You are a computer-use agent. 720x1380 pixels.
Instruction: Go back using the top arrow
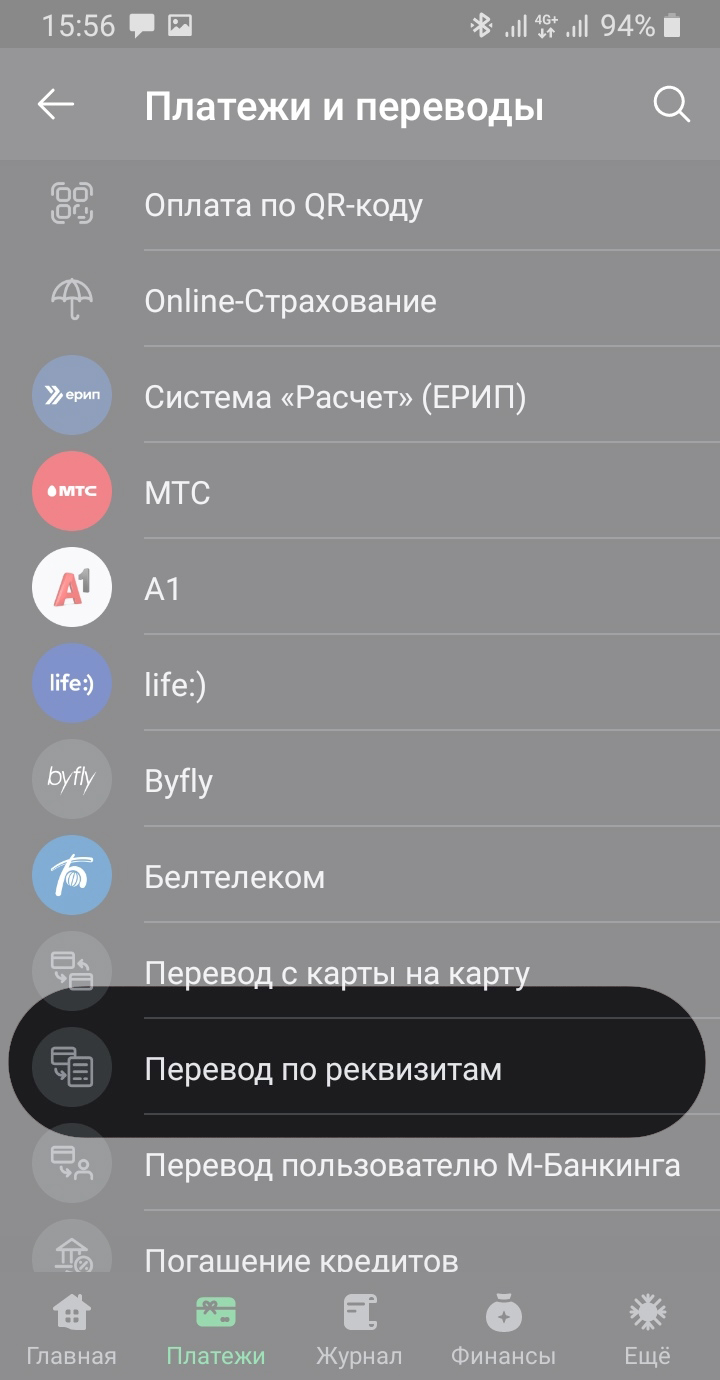coord(56,105)
